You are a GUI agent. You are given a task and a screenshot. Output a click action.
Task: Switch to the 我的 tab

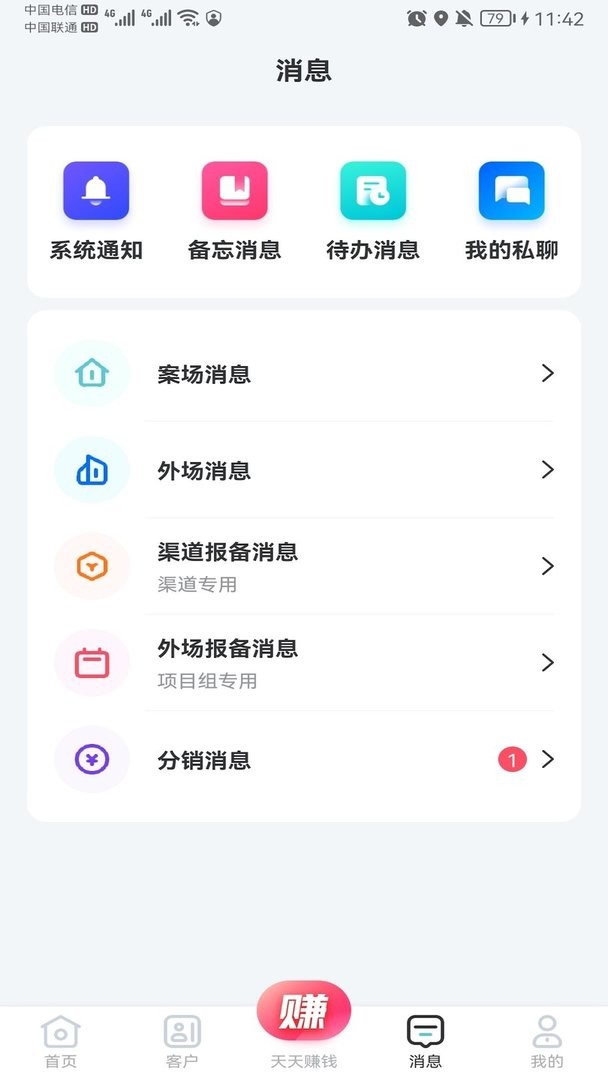click(x=547, y=1041)
